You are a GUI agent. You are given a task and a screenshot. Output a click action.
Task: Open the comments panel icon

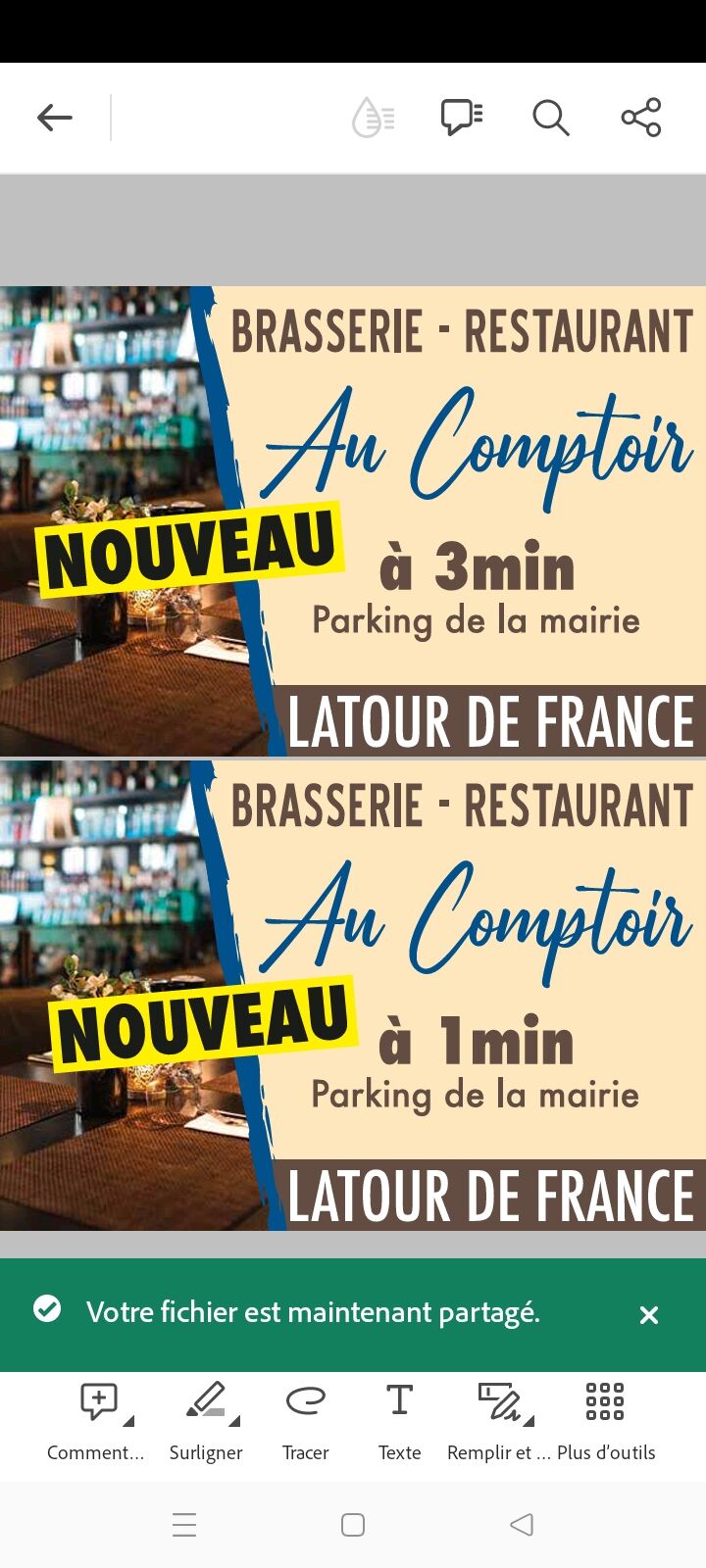coord(461,118)
